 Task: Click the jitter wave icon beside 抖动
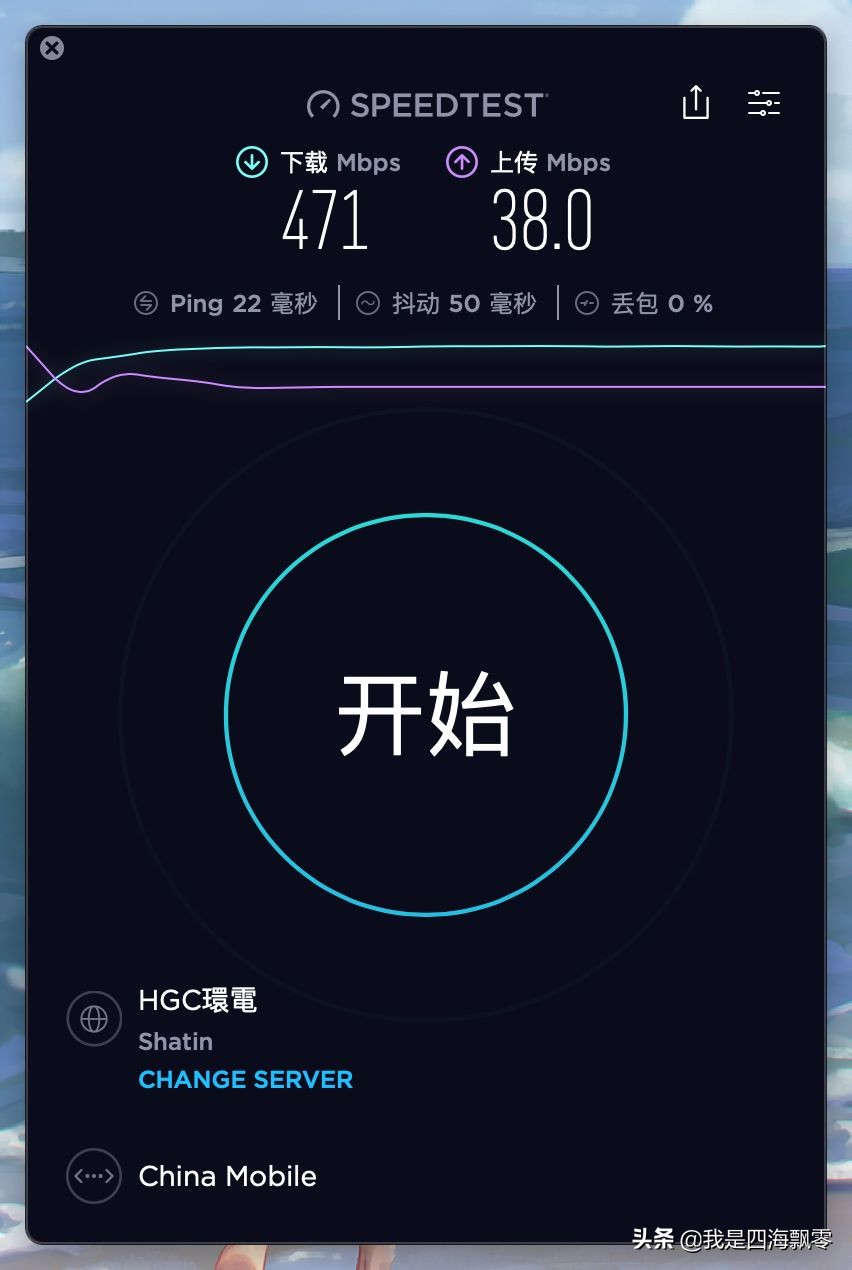pos(368,302)
